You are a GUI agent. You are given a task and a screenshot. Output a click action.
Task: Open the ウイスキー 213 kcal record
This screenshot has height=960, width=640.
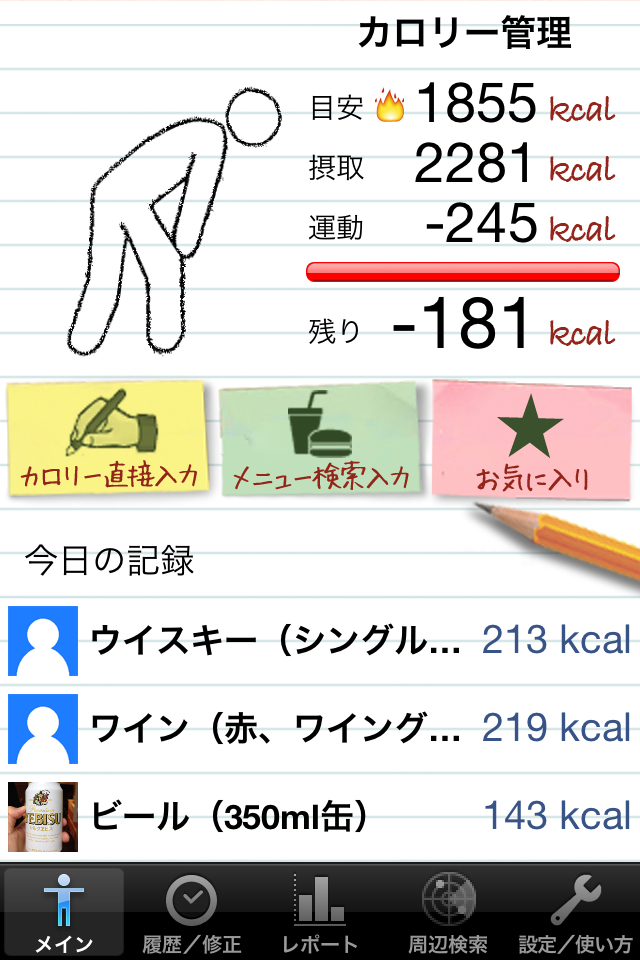pos(320,640)
